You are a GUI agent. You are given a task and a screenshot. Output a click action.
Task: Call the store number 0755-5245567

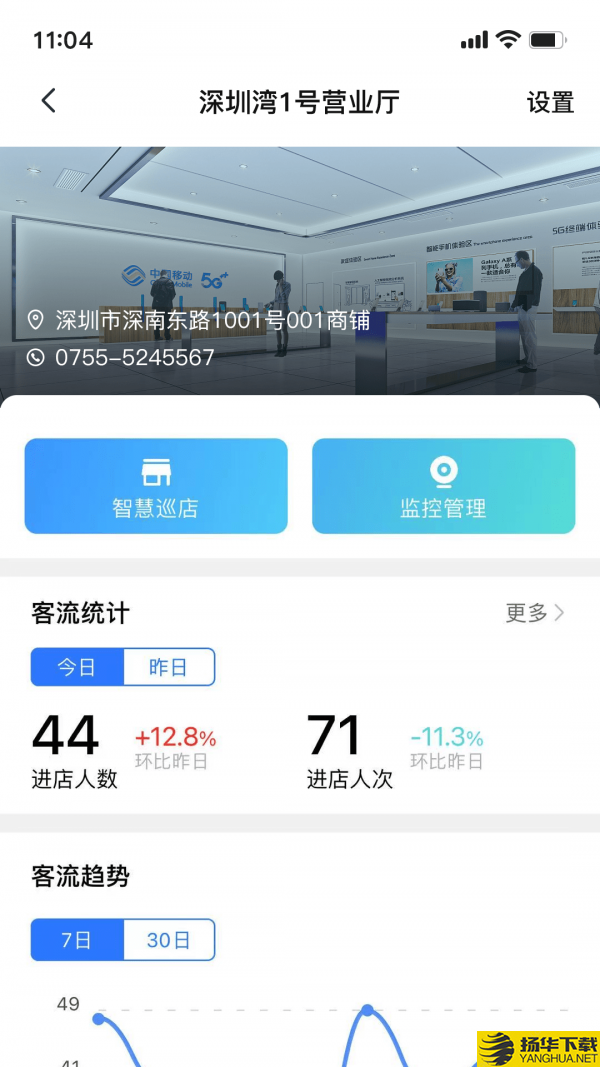click(x=134, y=357)
